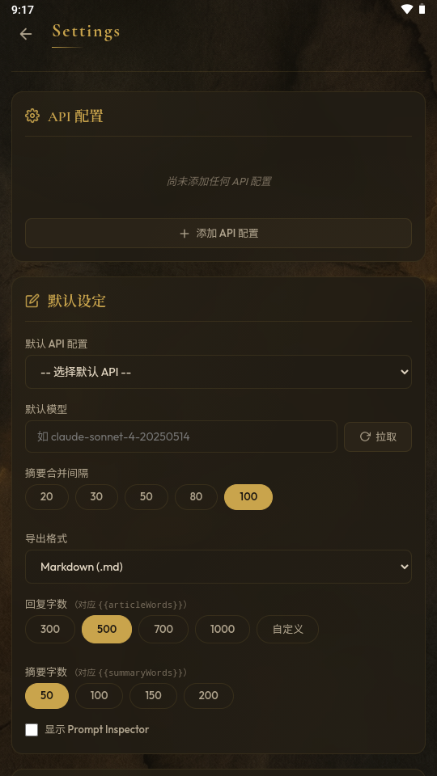Set 摘要字数 to 100

99,696
